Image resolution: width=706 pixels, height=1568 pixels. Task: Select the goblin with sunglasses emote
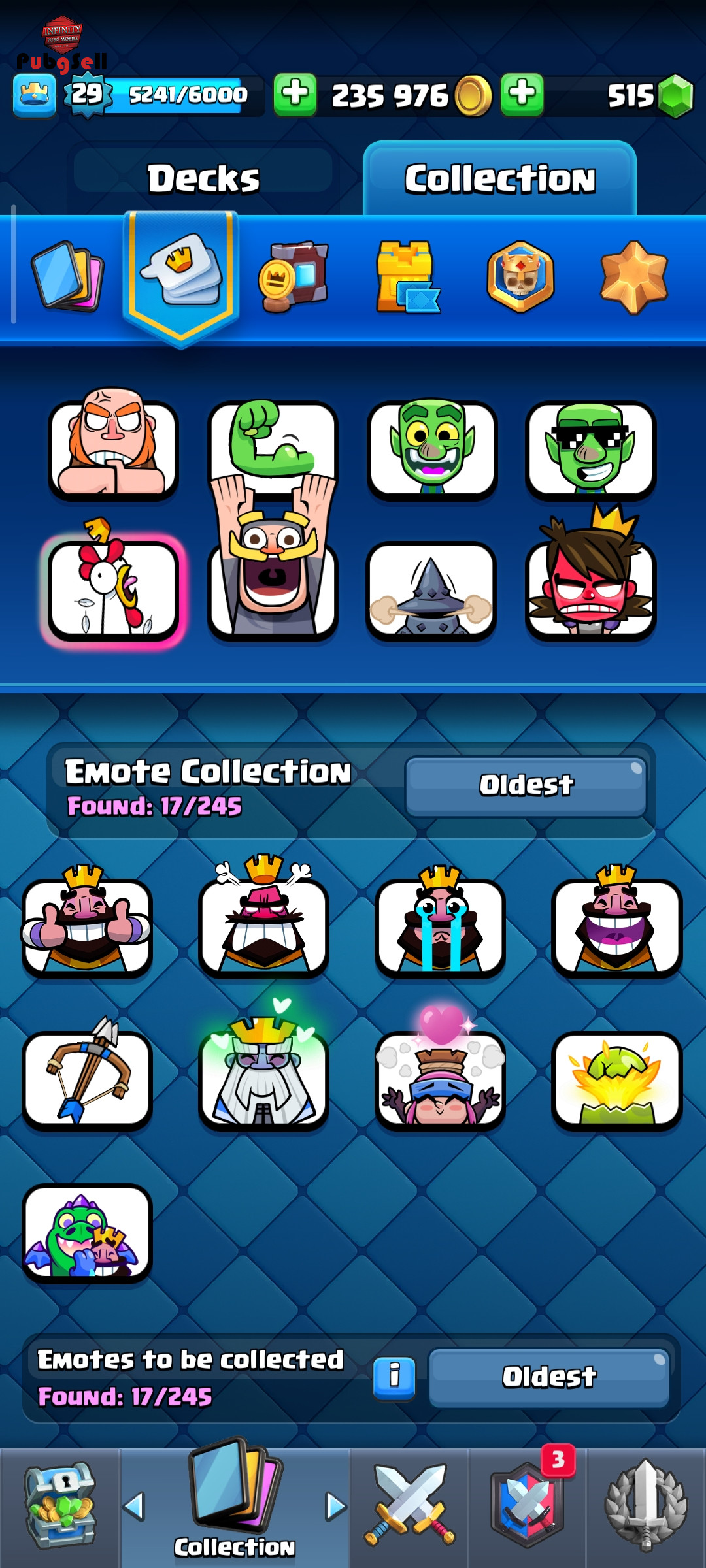pos(590,449)
